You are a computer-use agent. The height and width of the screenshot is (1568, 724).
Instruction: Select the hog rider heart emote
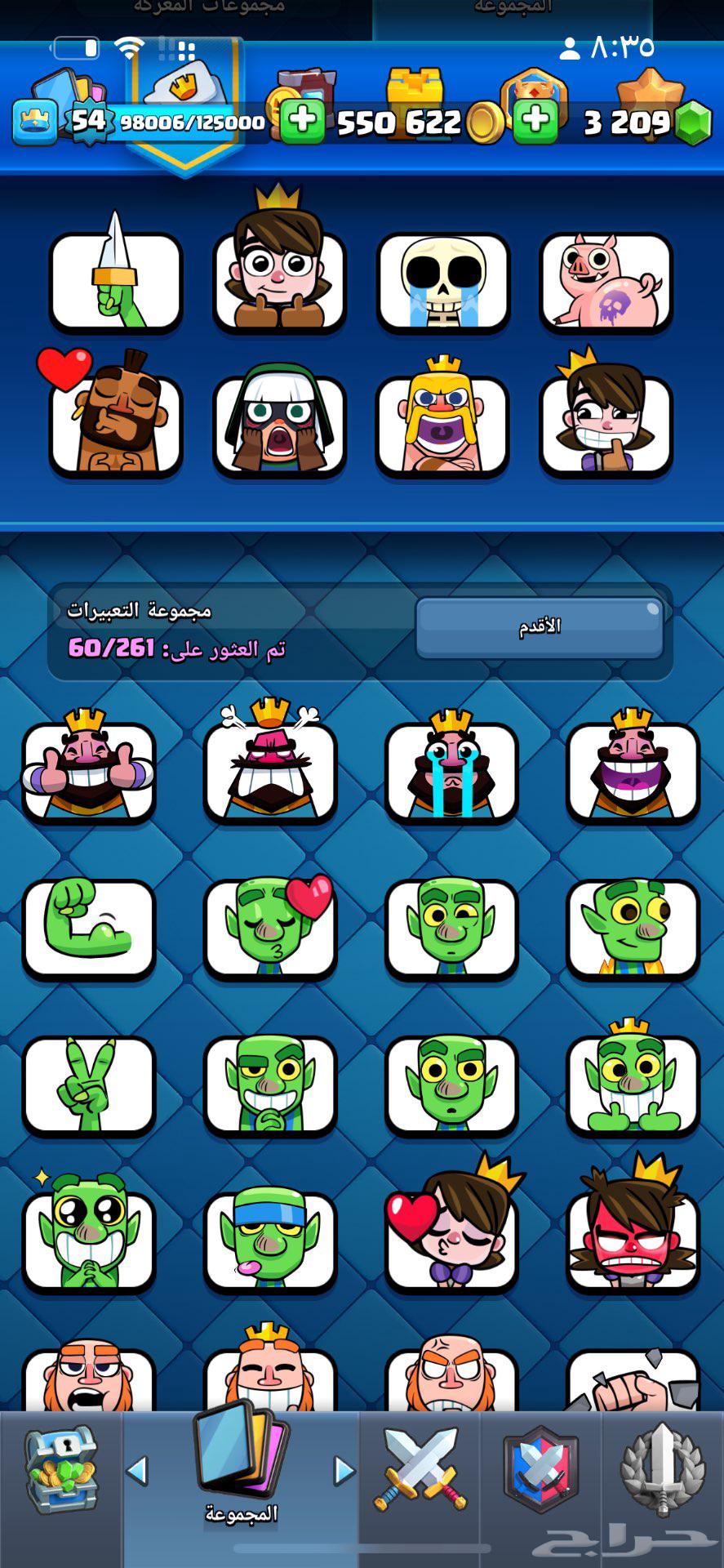[x=116, y=425]
